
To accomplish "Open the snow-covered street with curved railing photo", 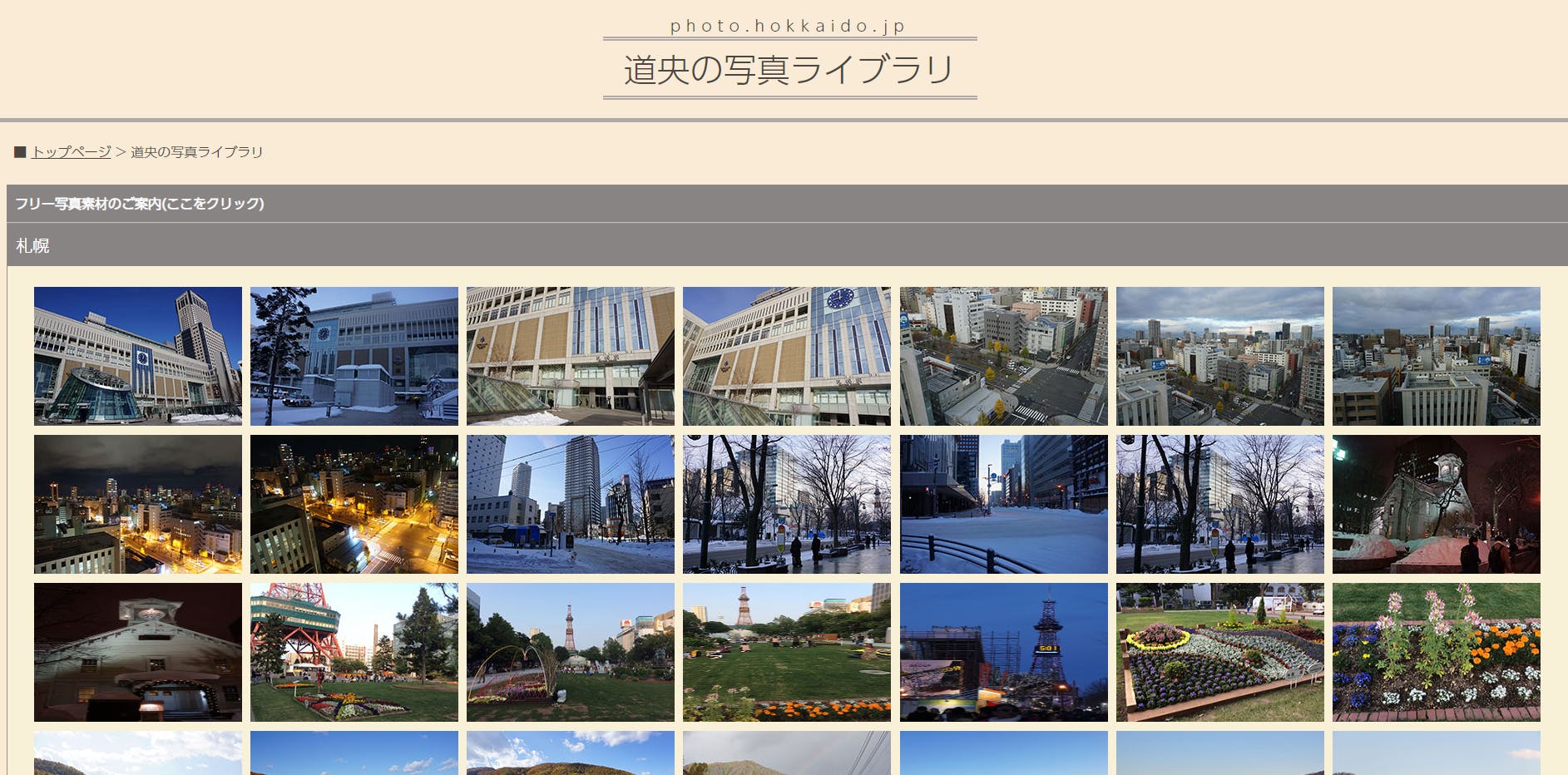I will pos(1004,504).
